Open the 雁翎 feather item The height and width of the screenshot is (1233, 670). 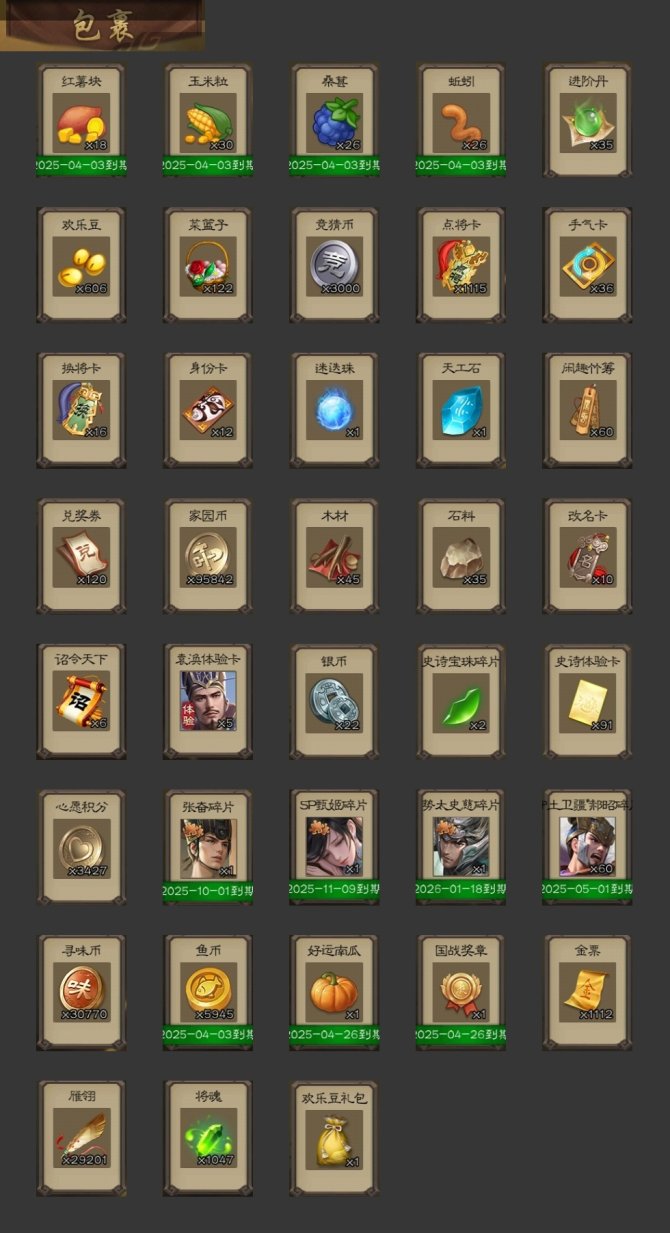click(81, 1138)
